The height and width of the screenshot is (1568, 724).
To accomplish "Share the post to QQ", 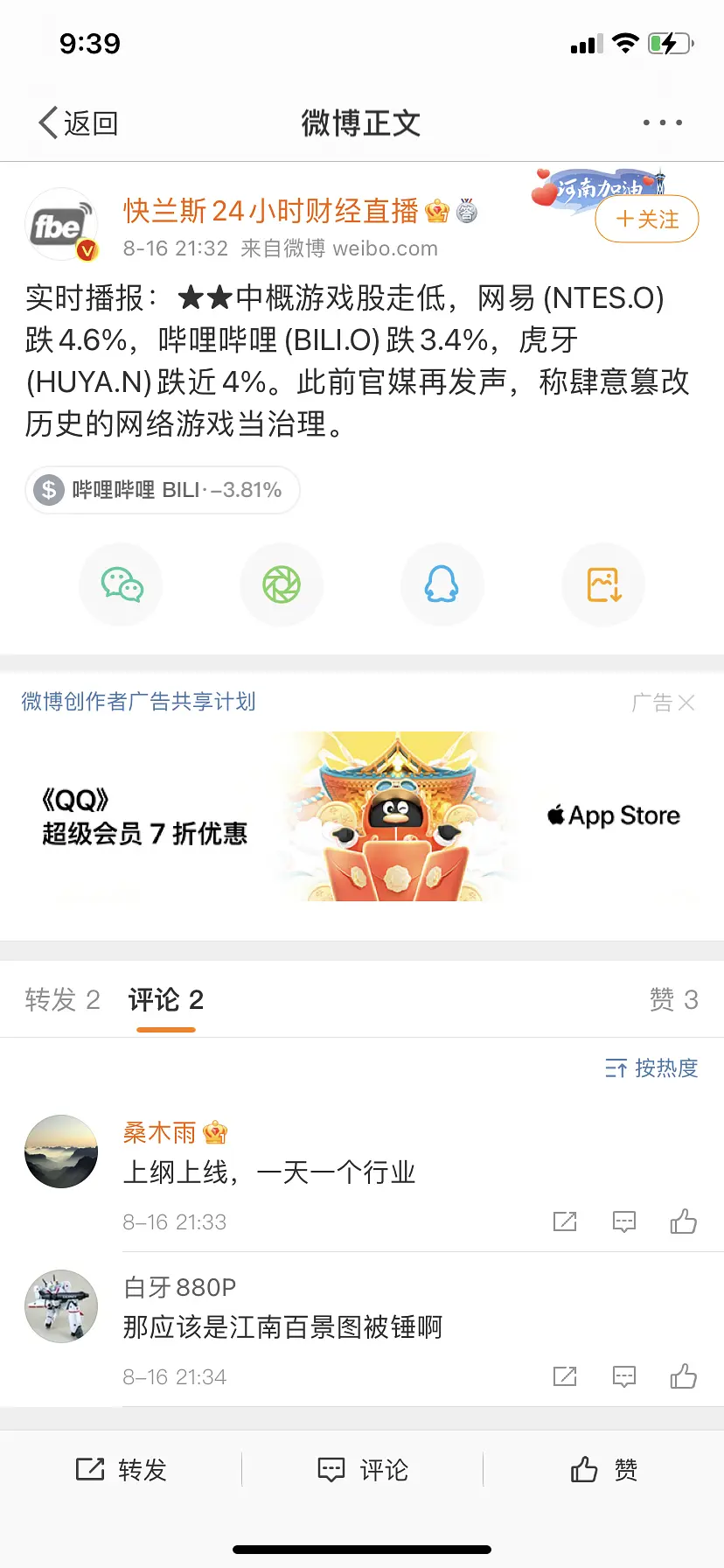I will click(442, 584).
